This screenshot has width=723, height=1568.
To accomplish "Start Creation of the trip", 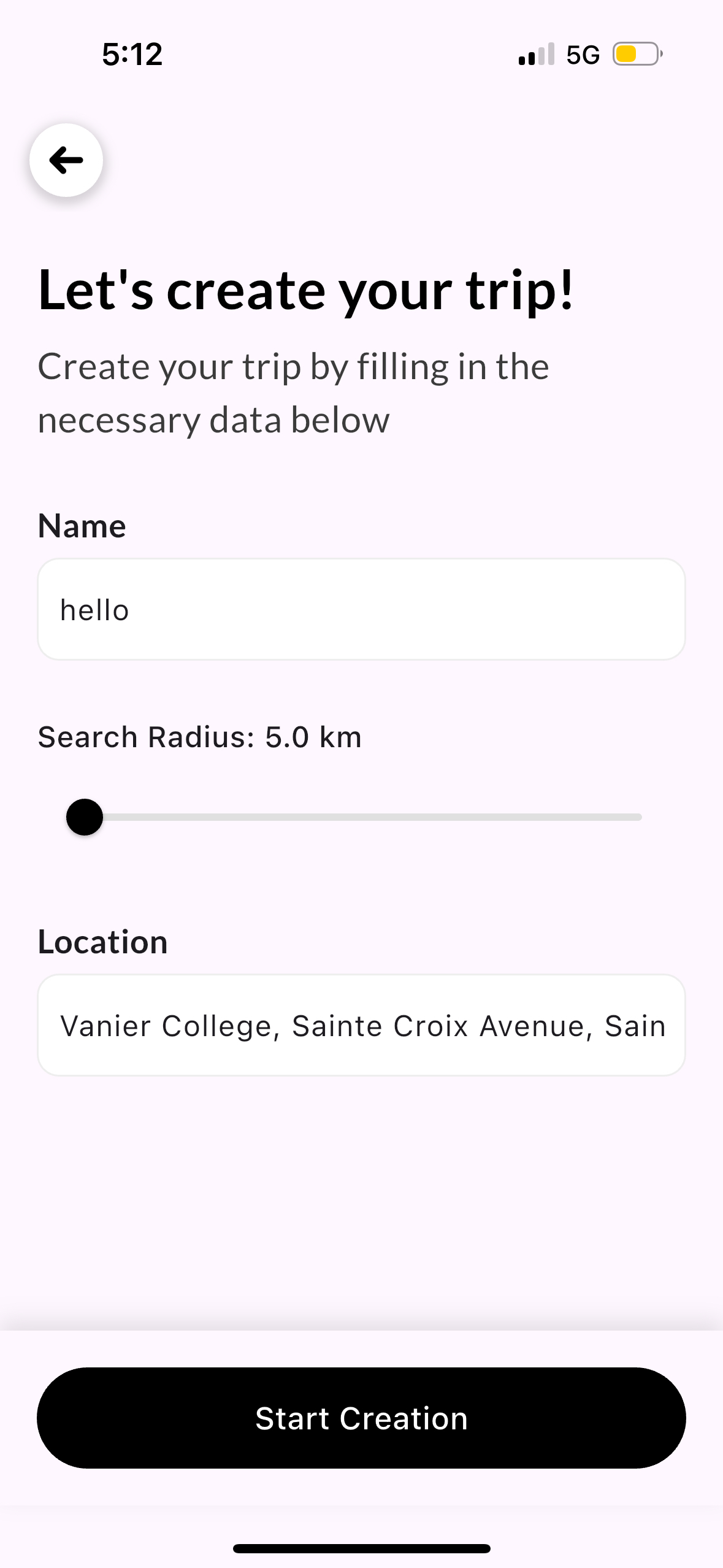I will click(361, 1418).
